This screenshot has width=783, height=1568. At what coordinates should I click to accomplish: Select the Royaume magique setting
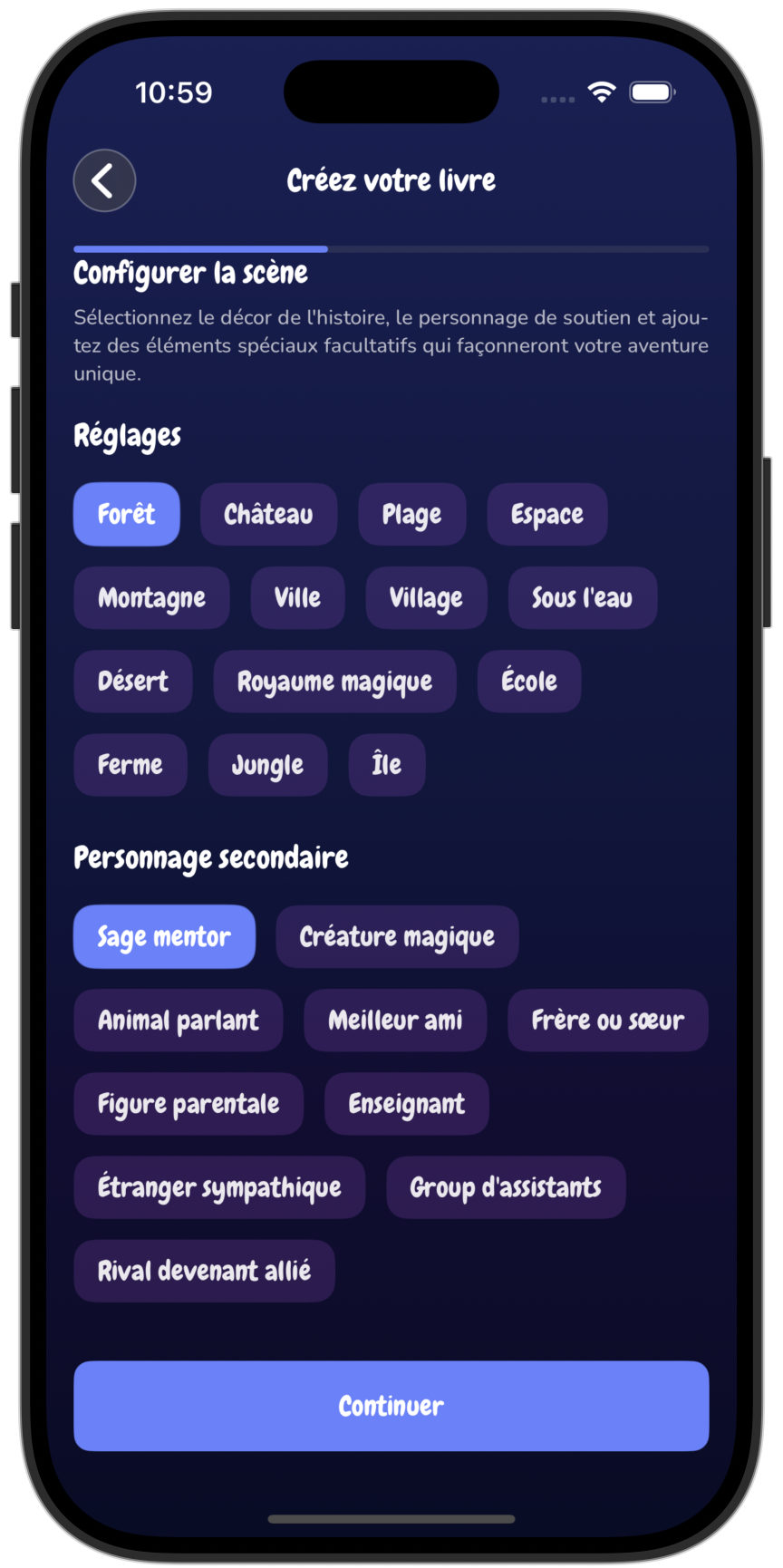334,681
